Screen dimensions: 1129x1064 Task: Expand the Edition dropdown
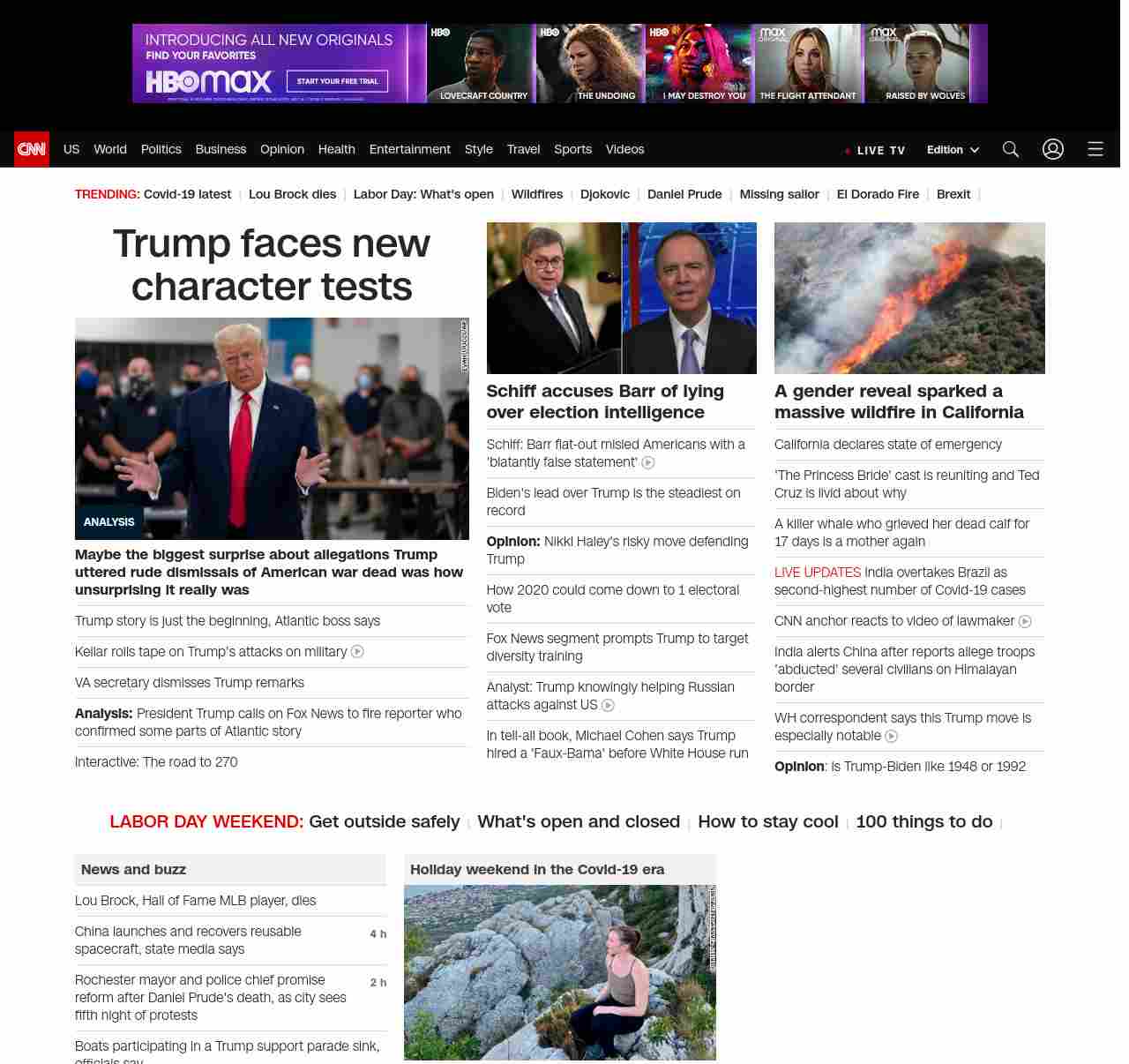pos(953,150)
